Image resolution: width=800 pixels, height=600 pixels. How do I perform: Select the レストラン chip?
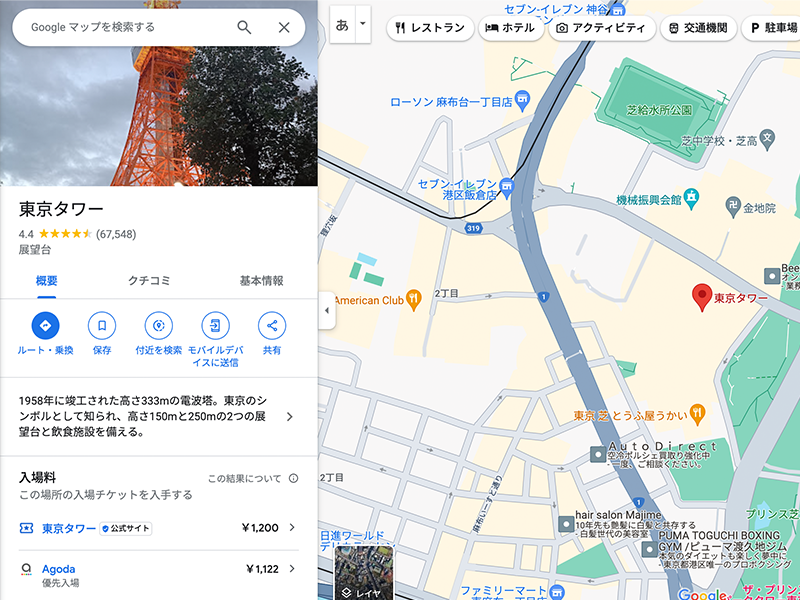pos(430,28)
